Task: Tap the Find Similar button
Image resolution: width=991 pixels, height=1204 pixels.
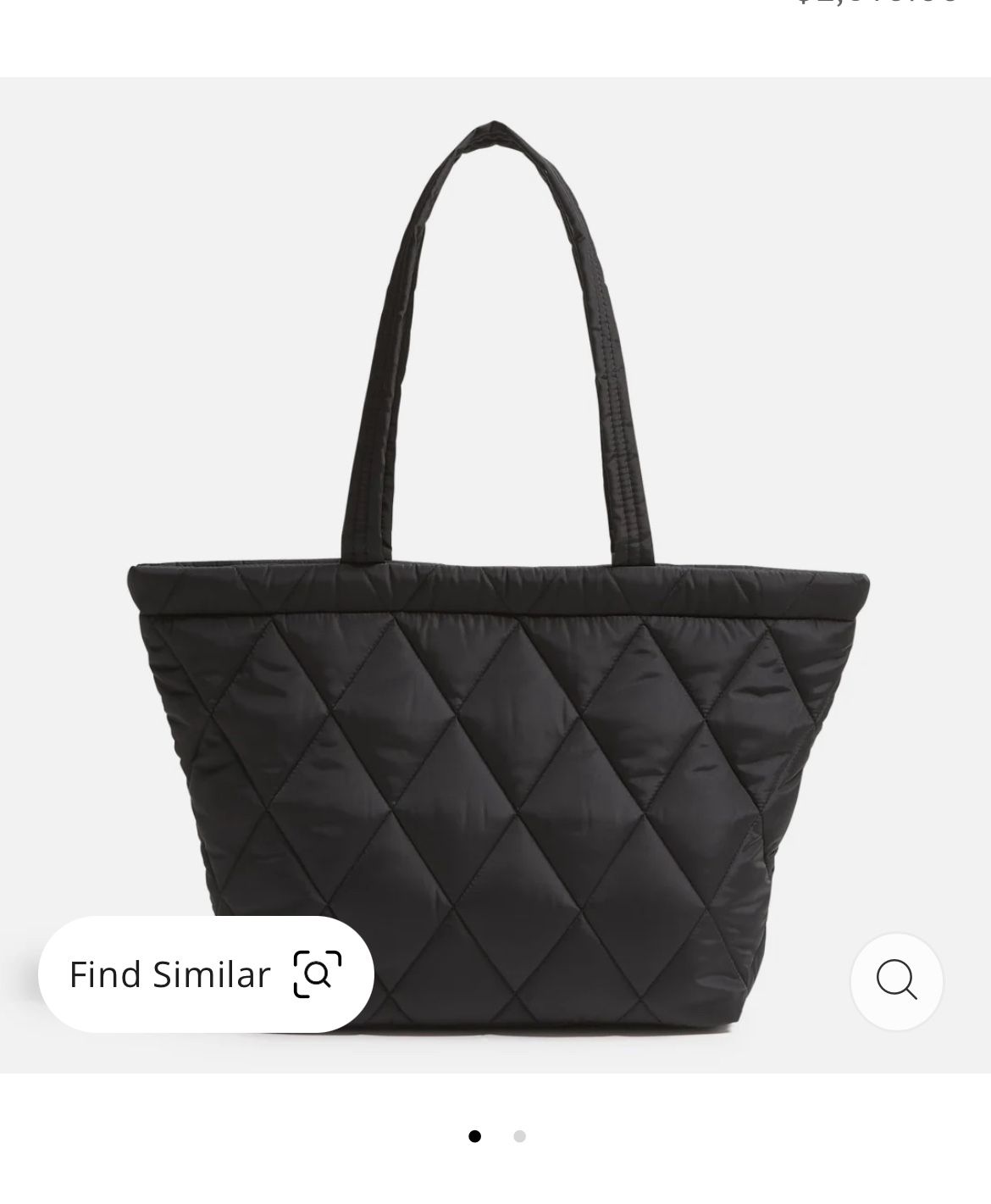Action: tap(206, 974)
